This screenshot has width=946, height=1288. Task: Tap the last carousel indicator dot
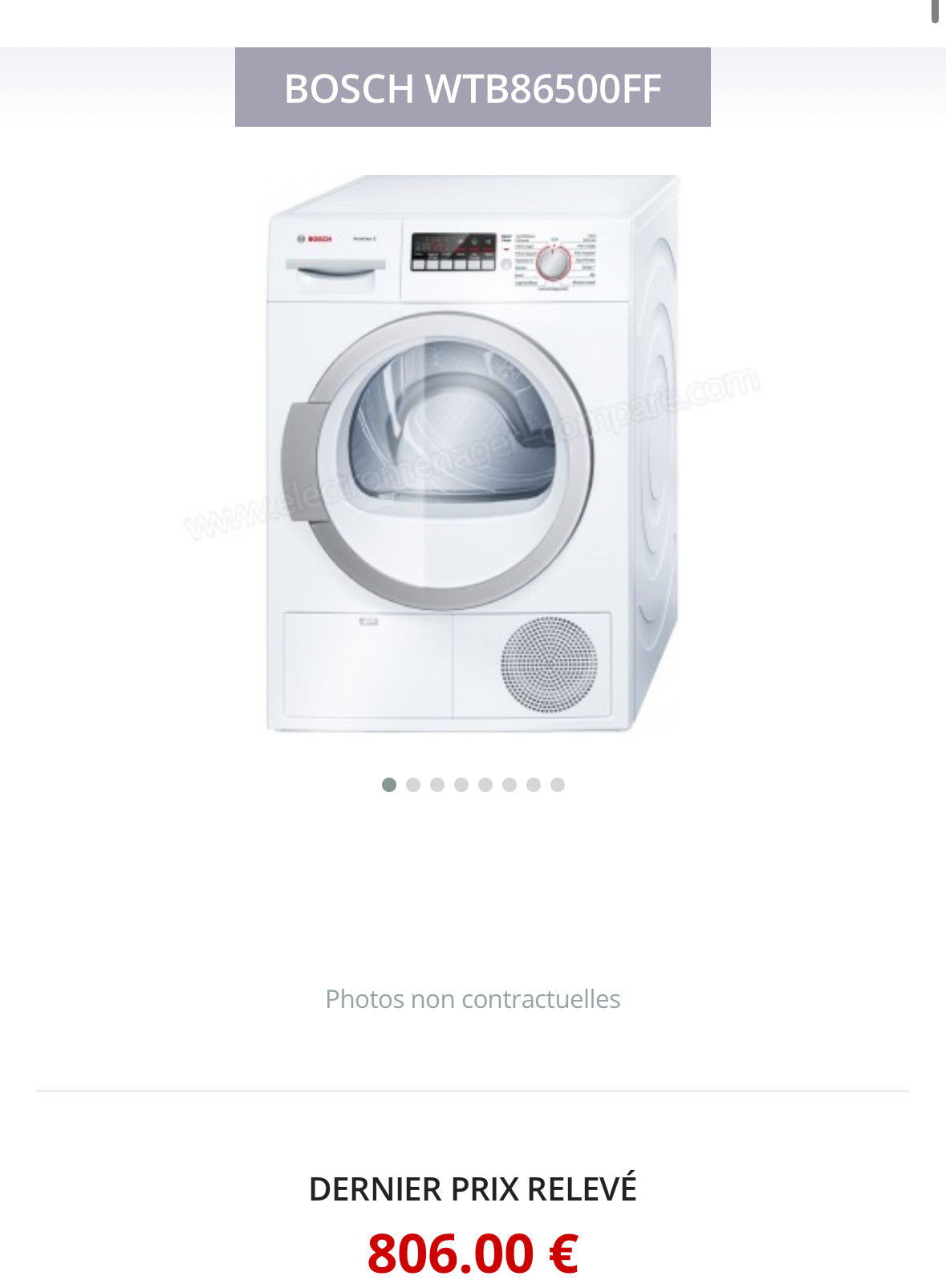558,785
